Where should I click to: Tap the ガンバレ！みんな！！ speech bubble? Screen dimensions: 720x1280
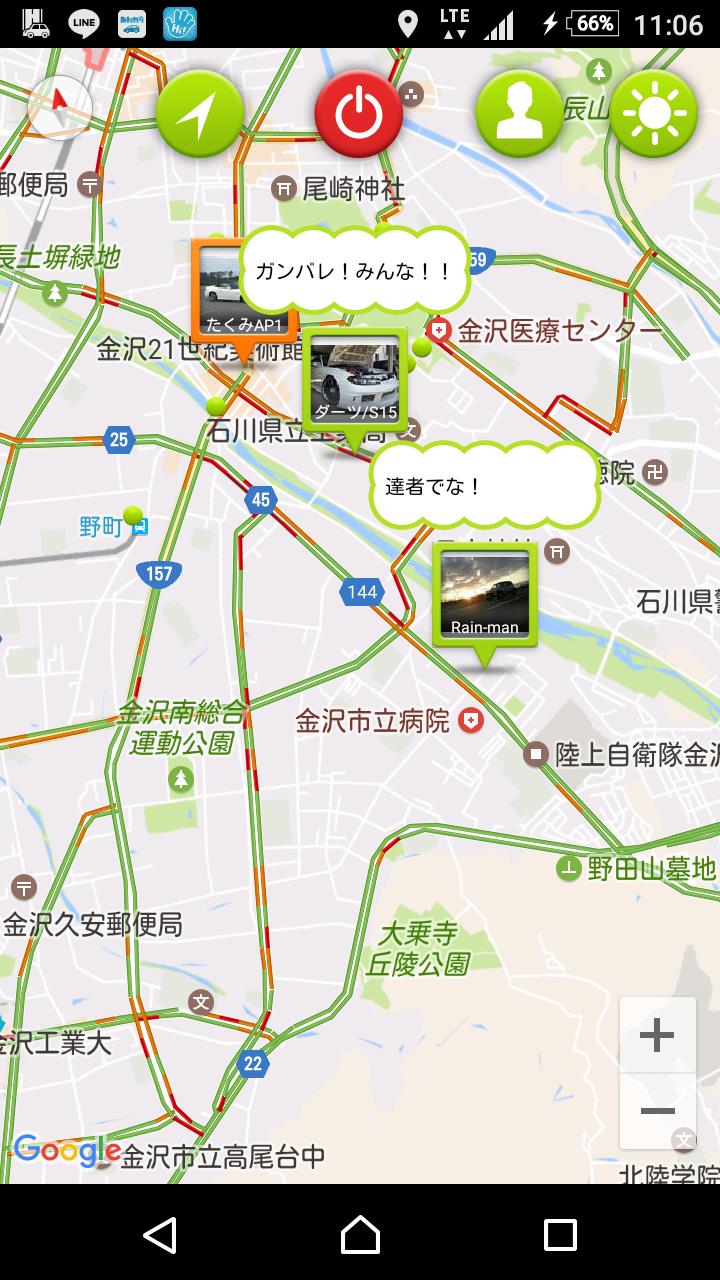[x=354, y=270]
